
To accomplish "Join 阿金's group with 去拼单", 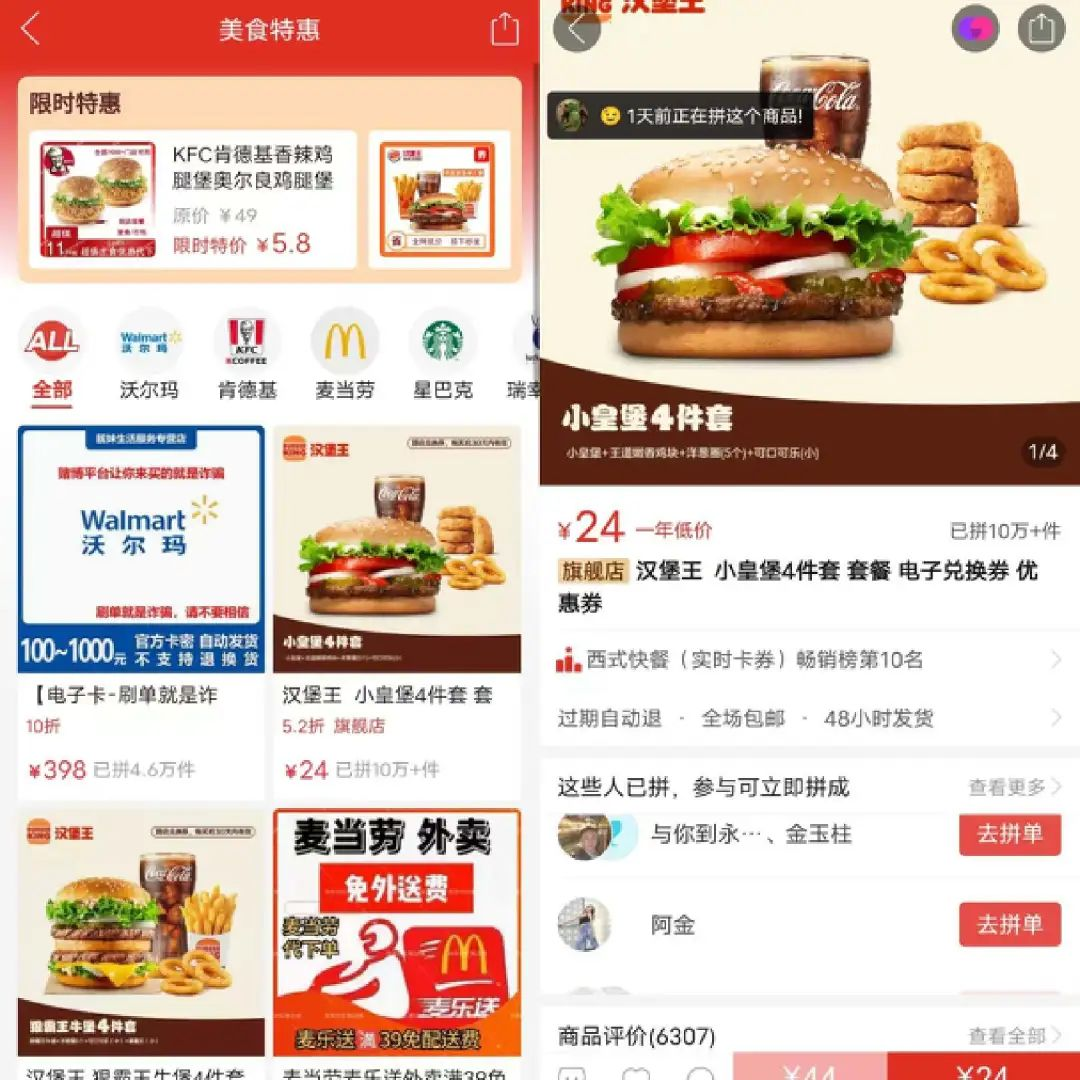I will tap(1009, 925).
